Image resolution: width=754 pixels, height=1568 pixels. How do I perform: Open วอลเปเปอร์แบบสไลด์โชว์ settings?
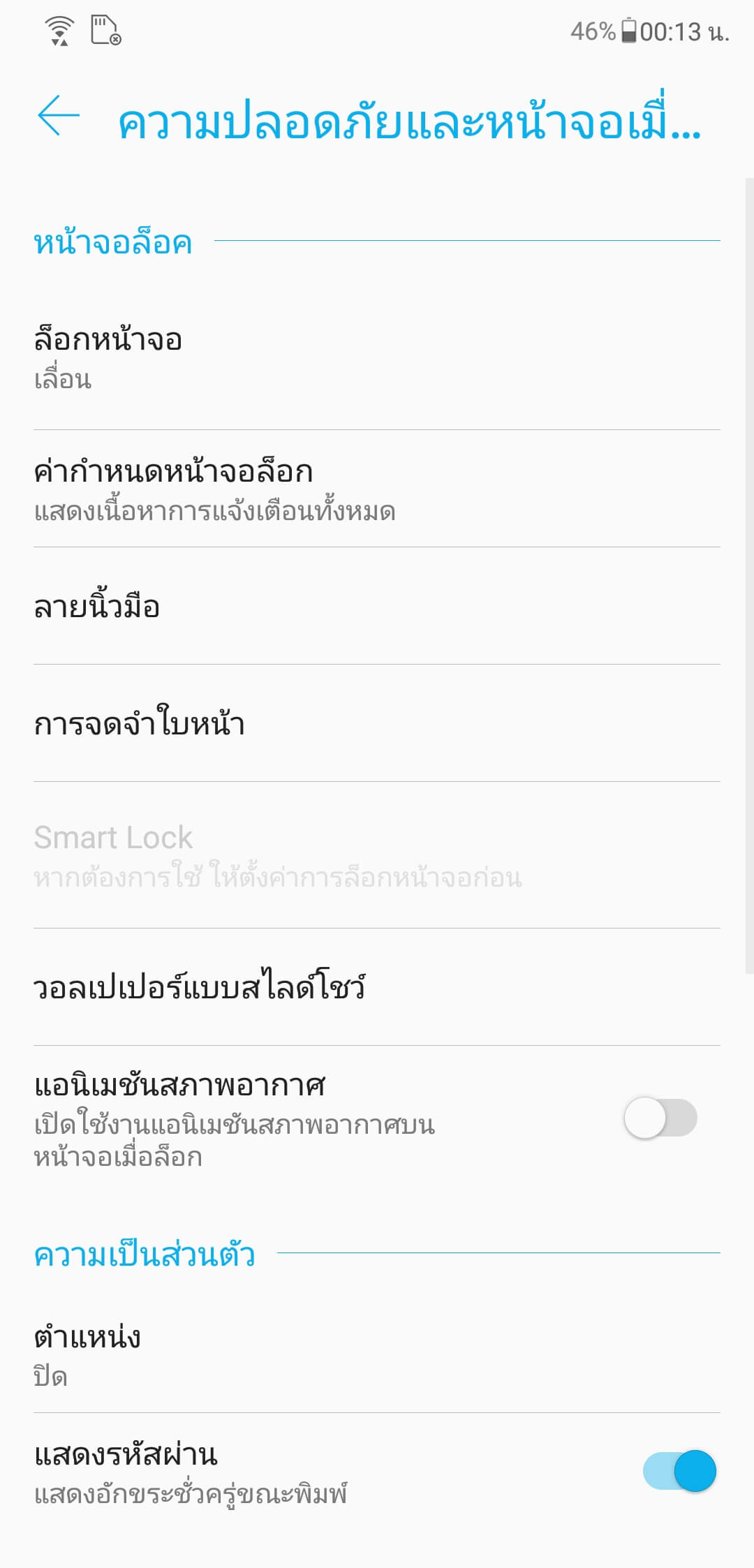(377, 987)
